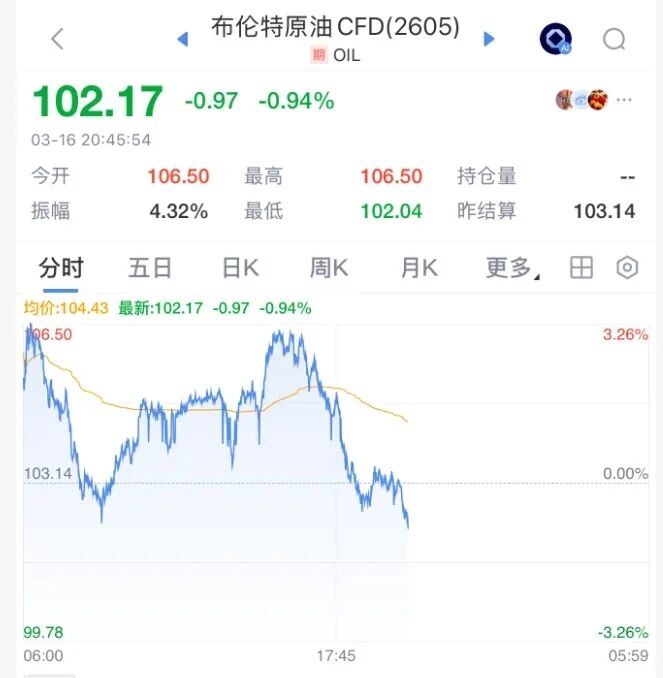Switch to the 月K chart tab
The image size is (663, 678).
click(x=419, y=268)
